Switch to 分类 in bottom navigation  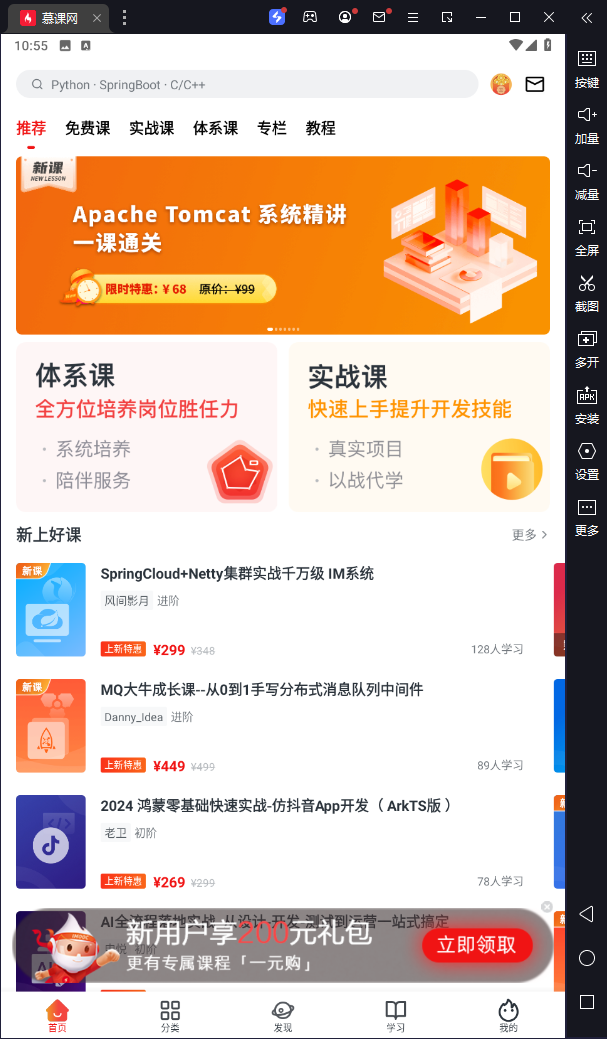pos(170,1014)
